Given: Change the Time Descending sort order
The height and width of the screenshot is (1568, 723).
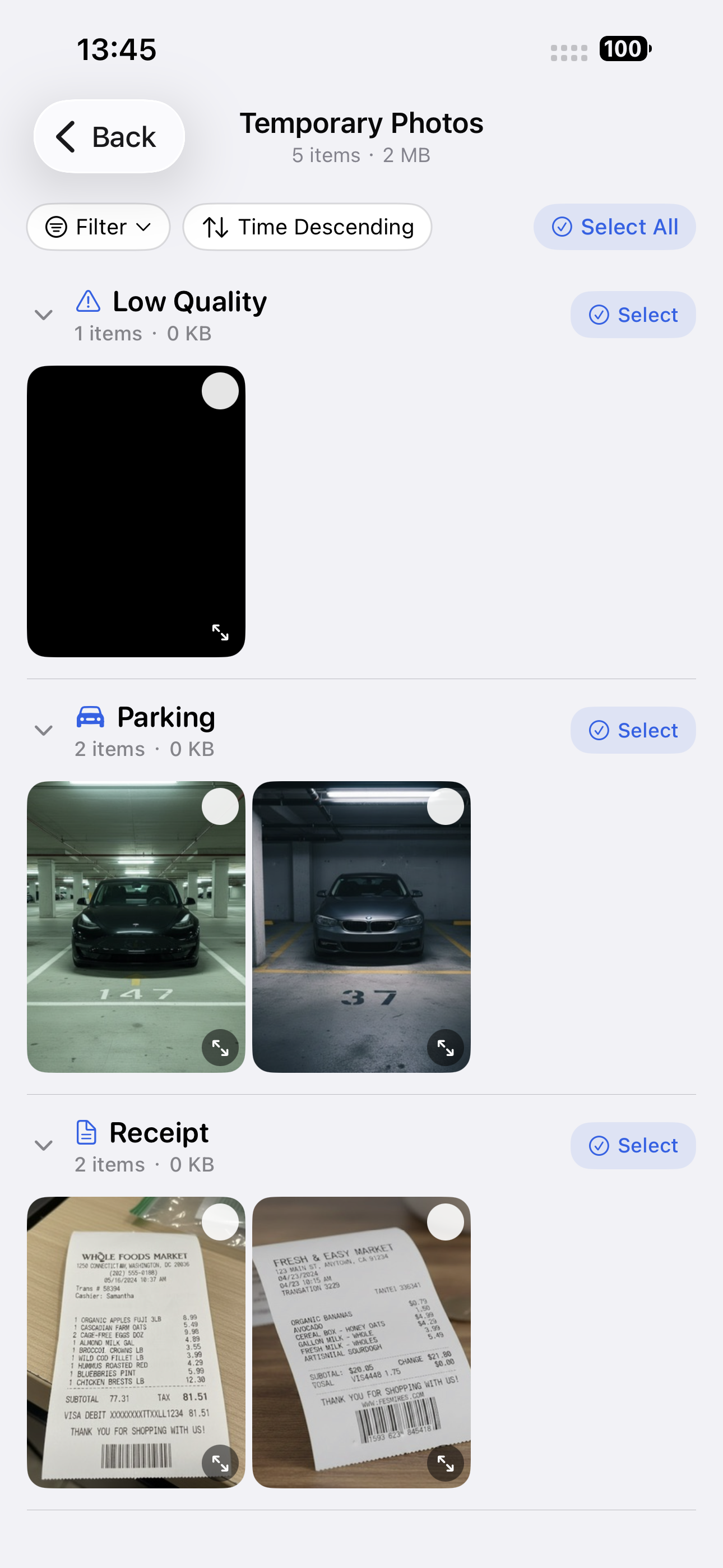Looking at the screenshot, I should 307,227.
